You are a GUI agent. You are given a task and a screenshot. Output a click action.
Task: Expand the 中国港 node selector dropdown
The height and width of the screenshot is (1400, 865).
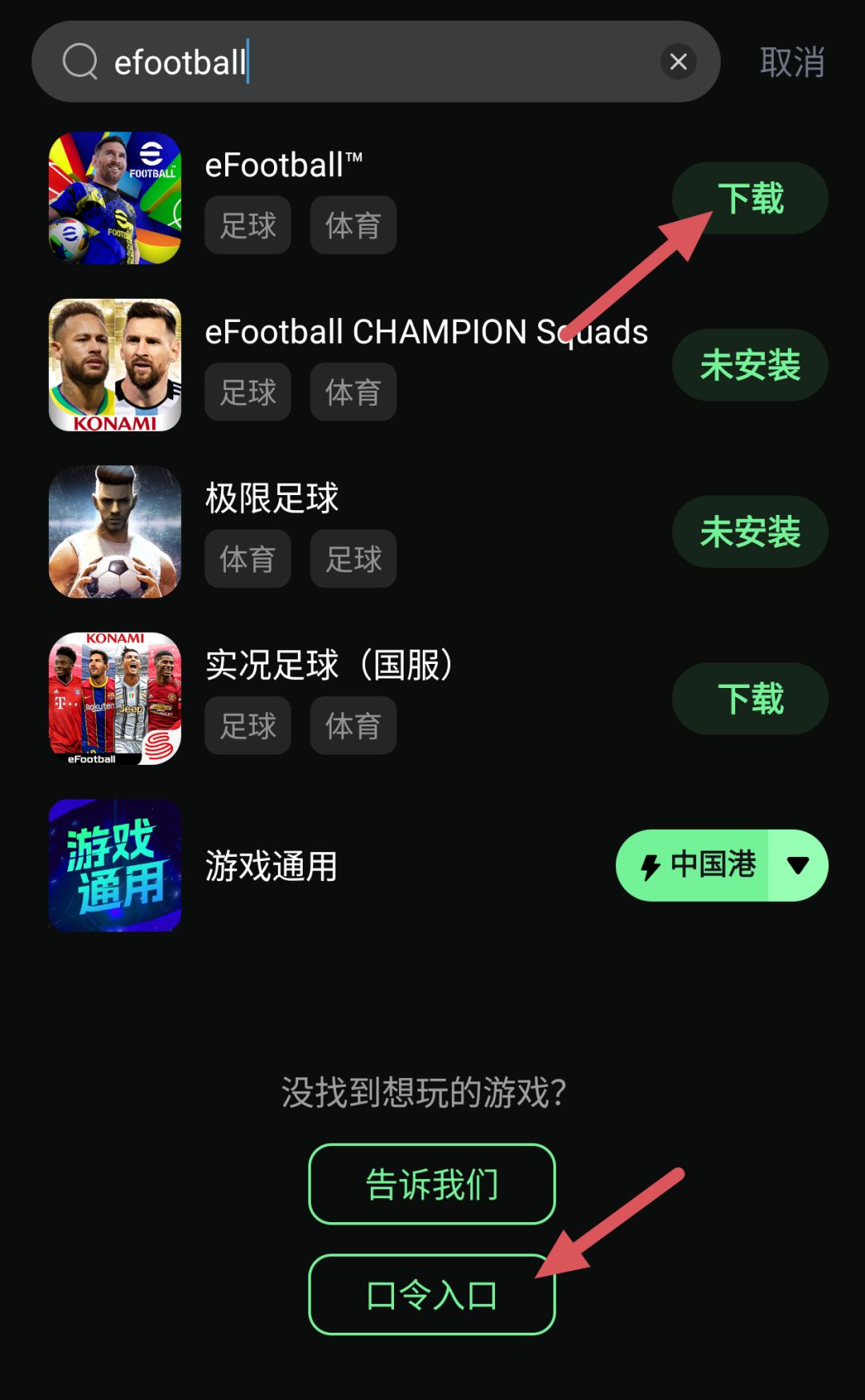(797, 865)
